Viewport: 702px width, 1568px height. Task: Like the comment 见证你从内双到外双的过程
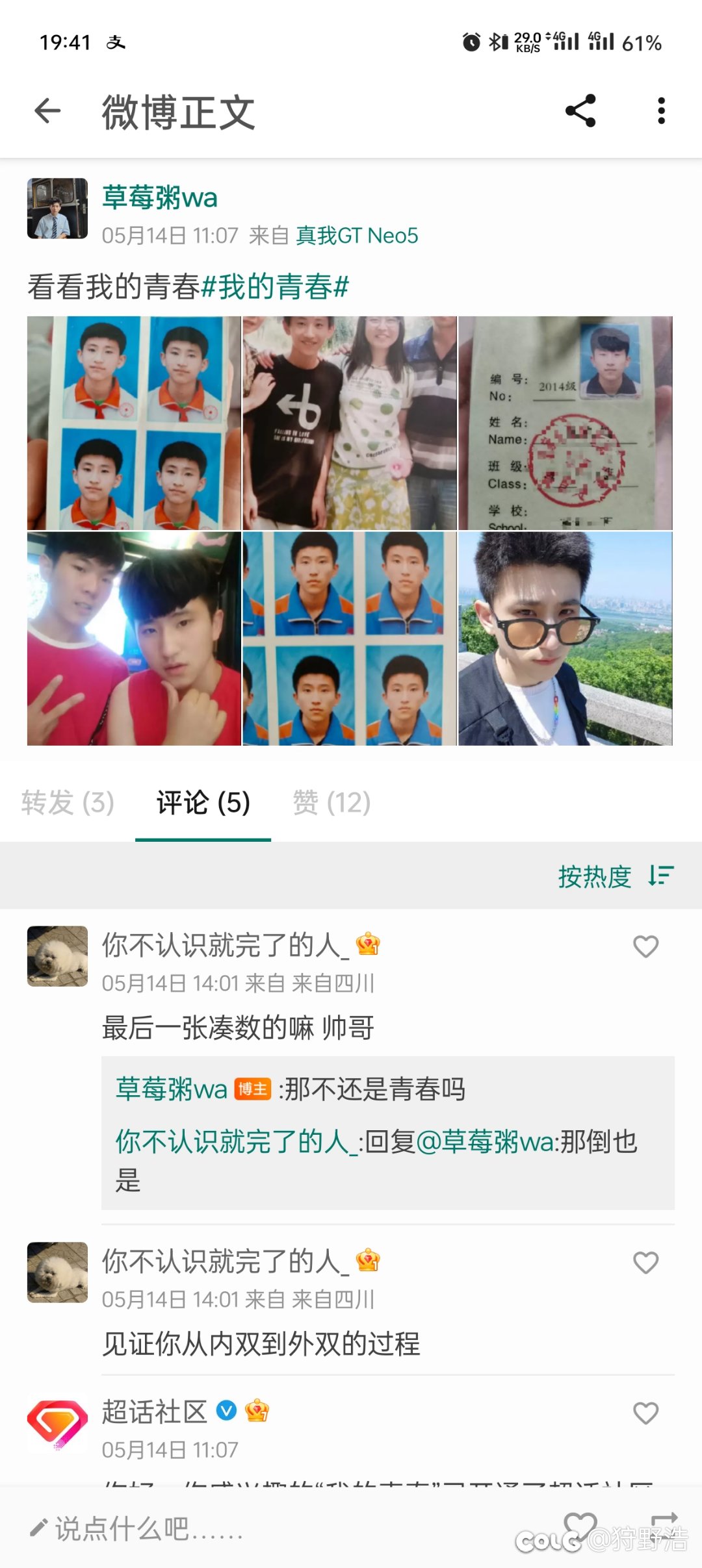coord(645,1263)
